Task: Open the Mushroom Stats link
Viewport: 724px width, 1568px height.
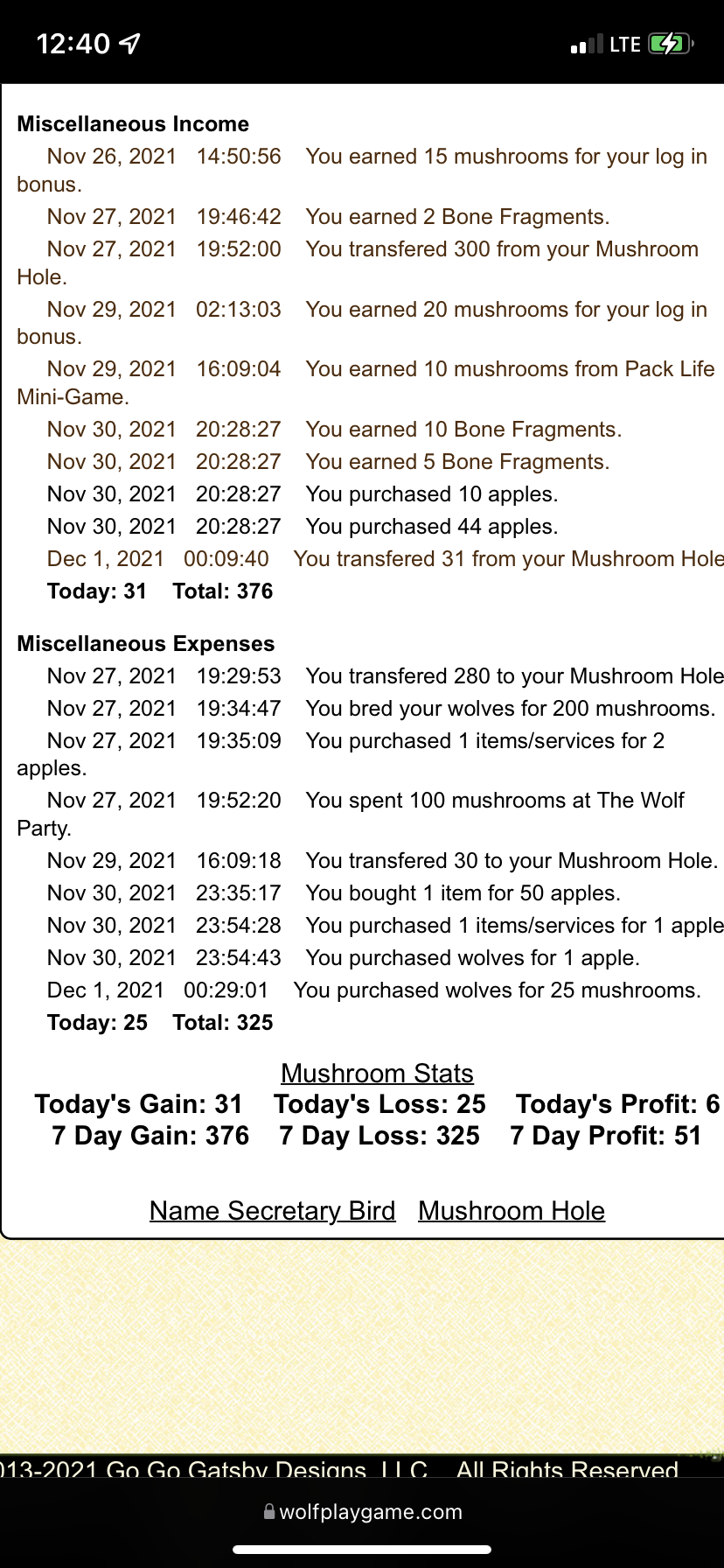Action: coord(377,1073)
